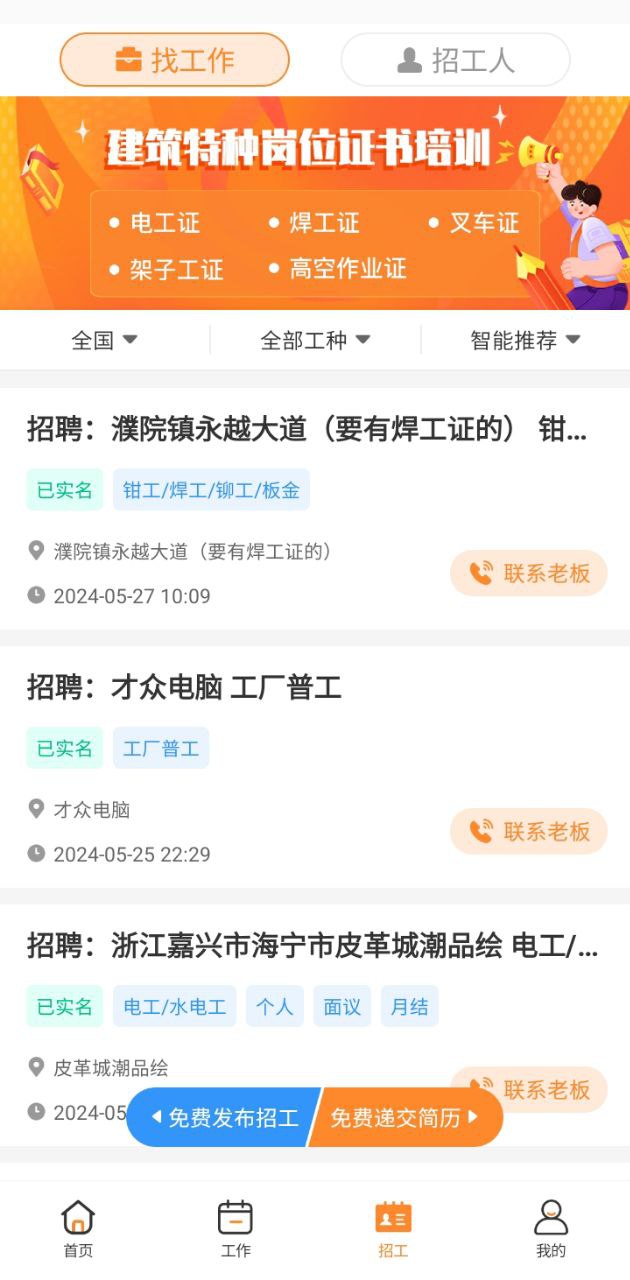Tap 联系老板 for 濮院镇永越大道 job
The image size is (630, 1280).
tap(529, 573)
